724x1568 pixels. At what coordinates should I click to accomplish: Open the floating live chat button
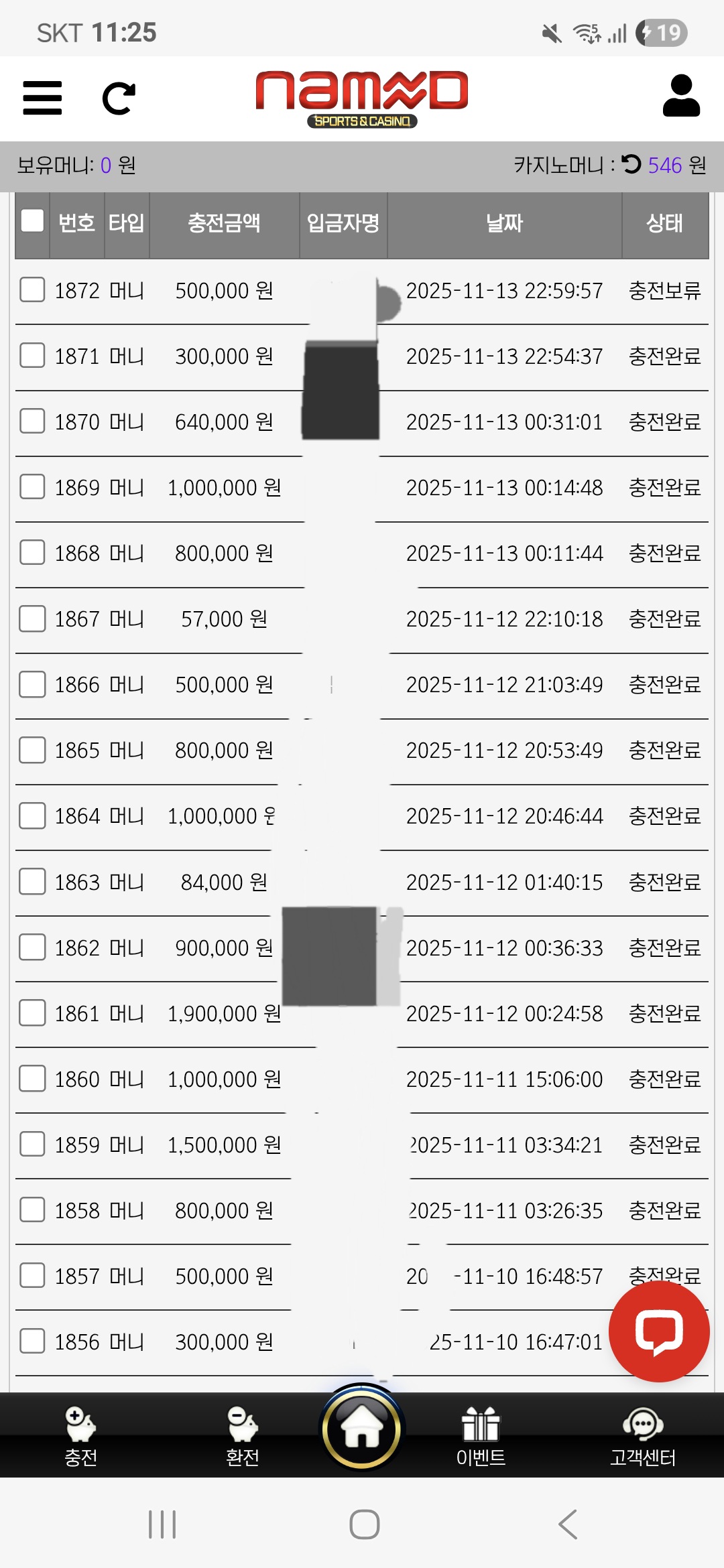pos(659,1331)
